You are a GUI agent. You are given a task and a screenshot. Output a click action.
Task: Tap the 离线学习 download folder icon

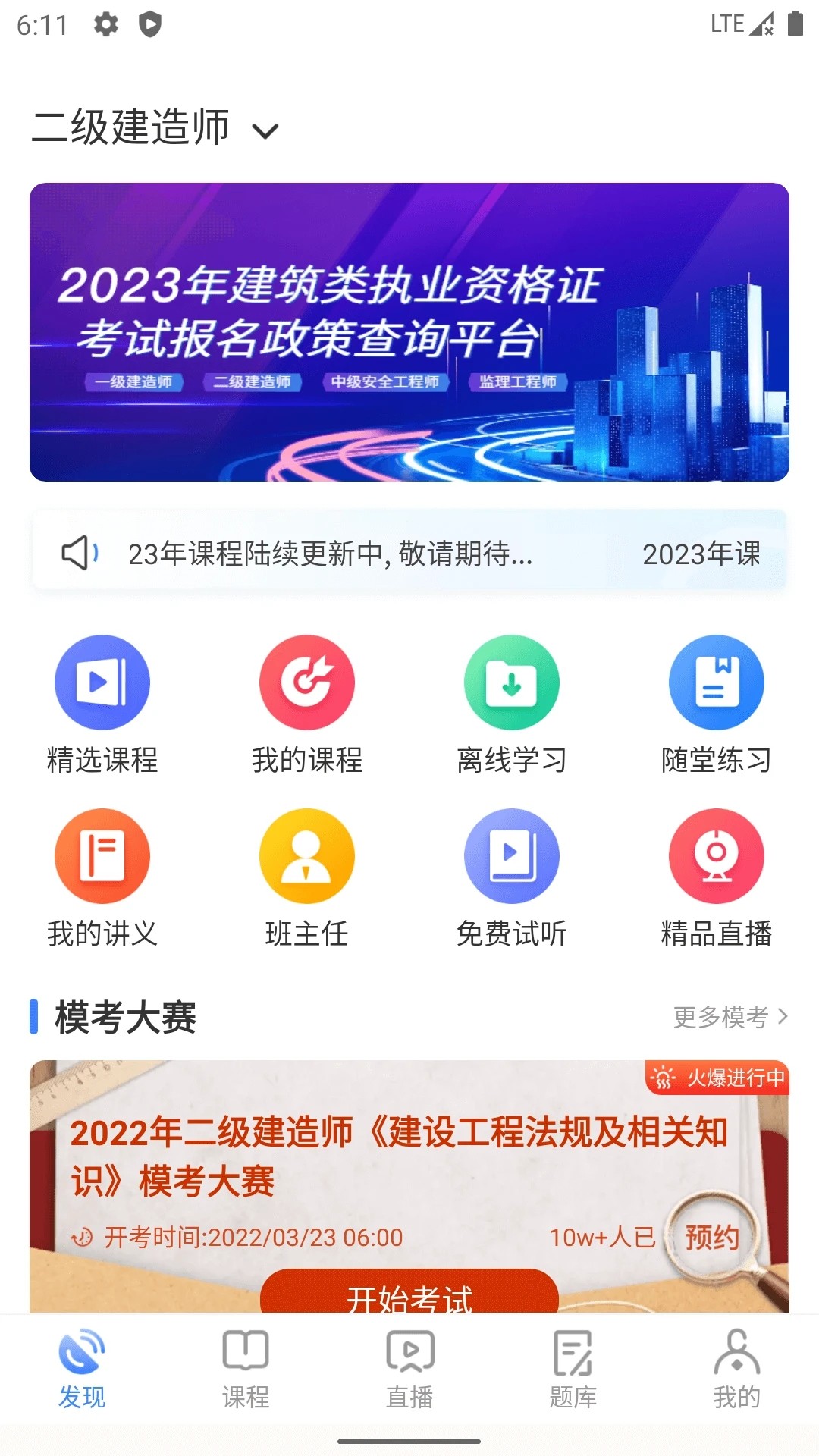pyautogui.click(x=512, y=681)
